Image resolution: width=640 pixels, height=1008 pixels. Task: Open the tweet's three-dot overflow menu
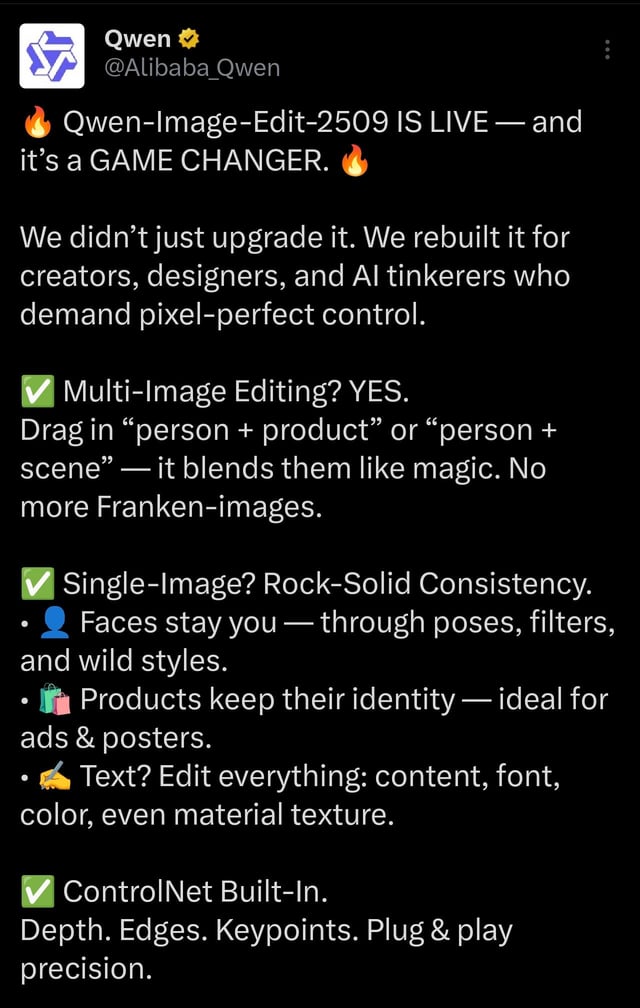607,50
